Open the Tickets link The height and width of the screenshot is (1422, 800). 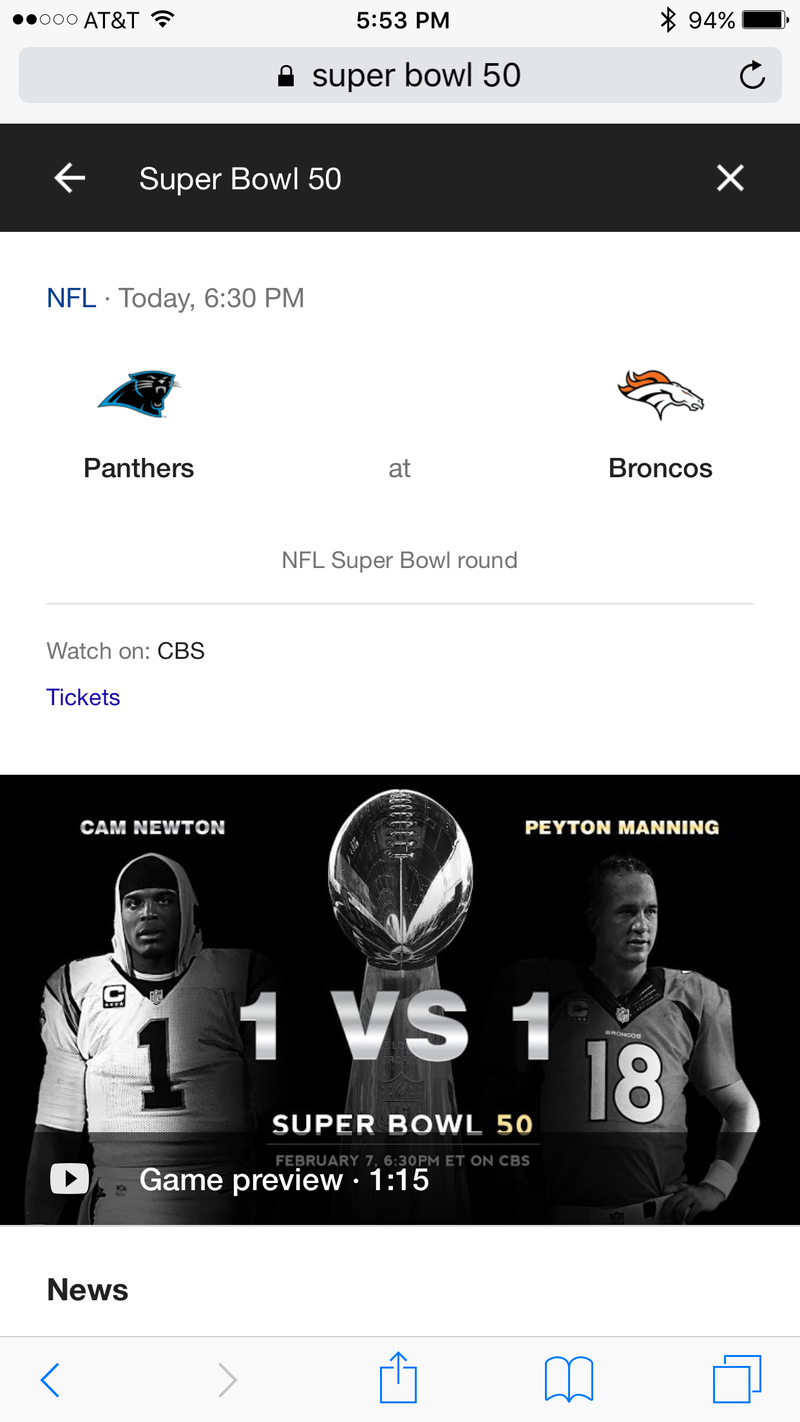83,697
